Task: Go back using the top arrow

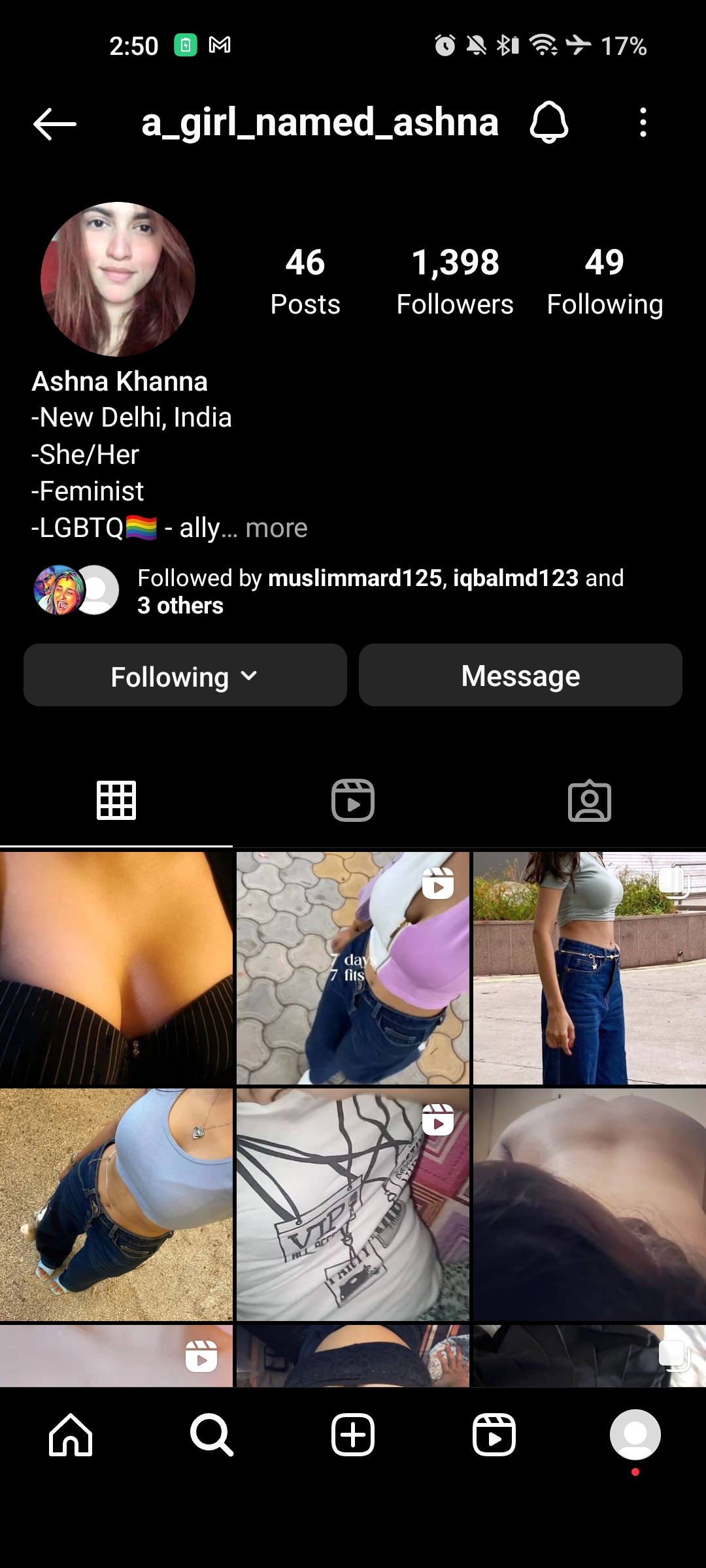Action: pos(55,123)
